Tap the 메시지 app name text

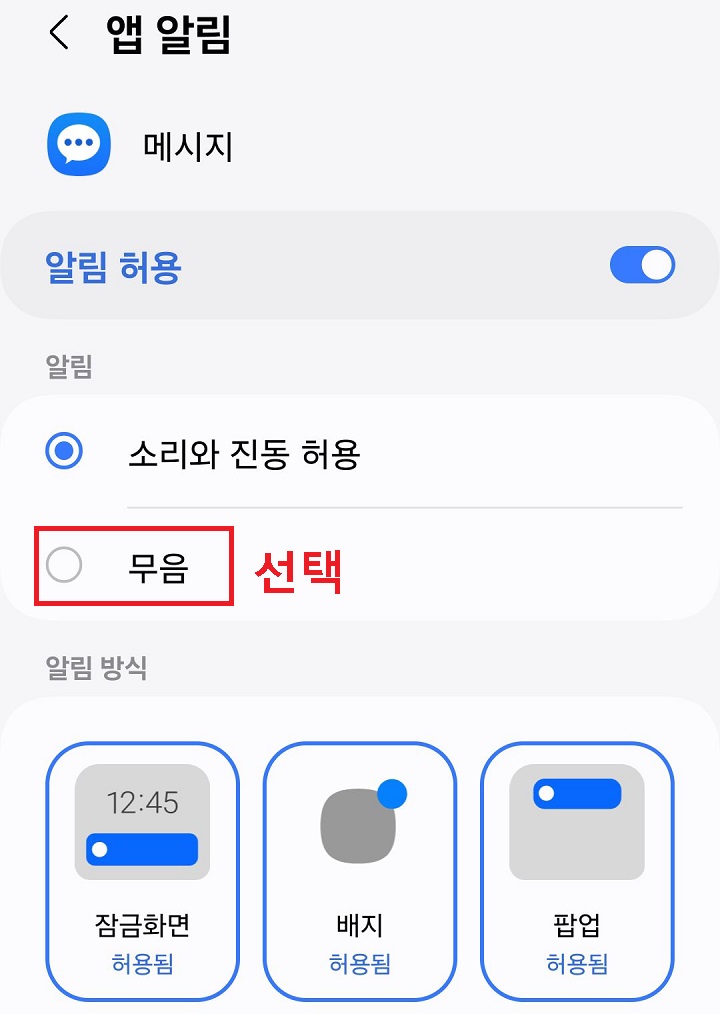[186, 143]
